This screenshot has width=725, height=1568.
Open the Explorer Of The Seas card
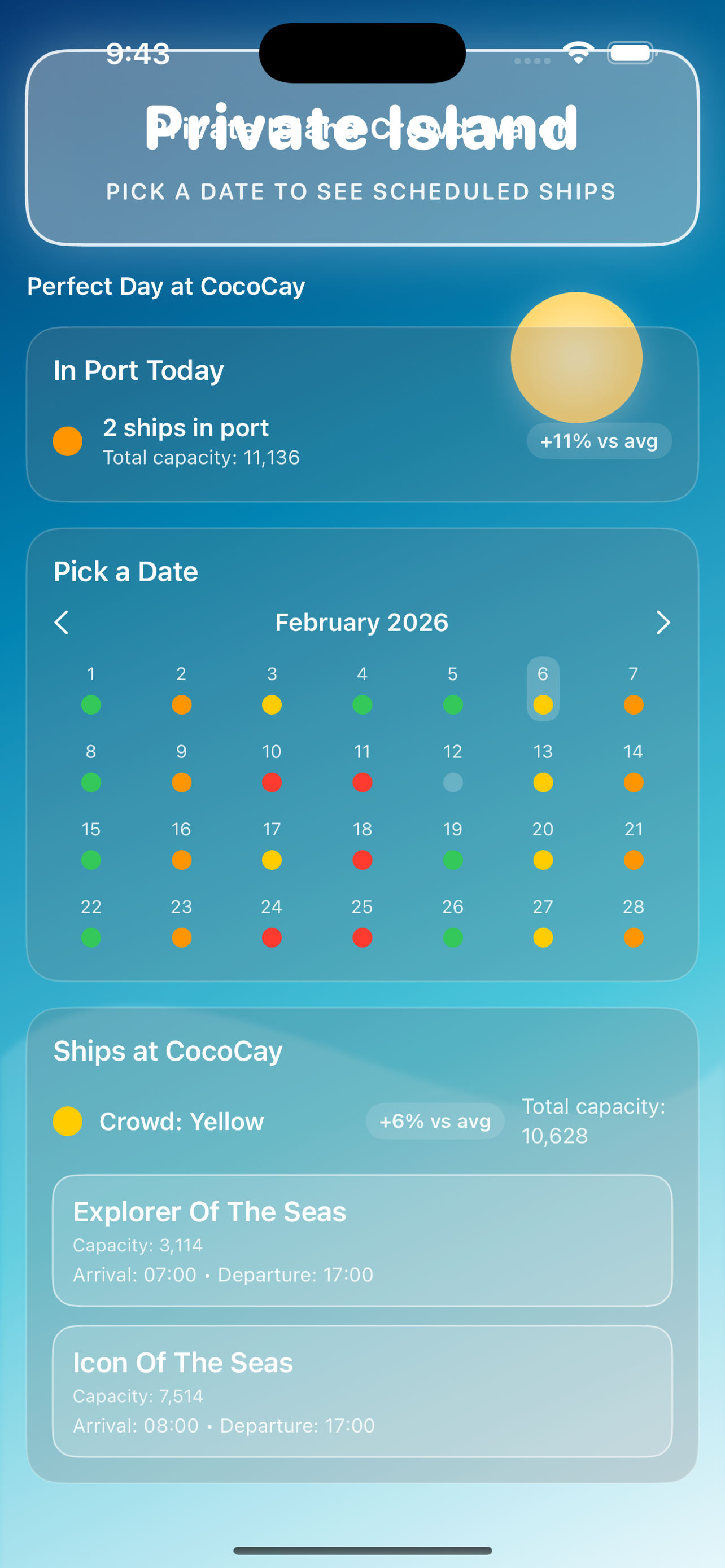(362, 1241)
